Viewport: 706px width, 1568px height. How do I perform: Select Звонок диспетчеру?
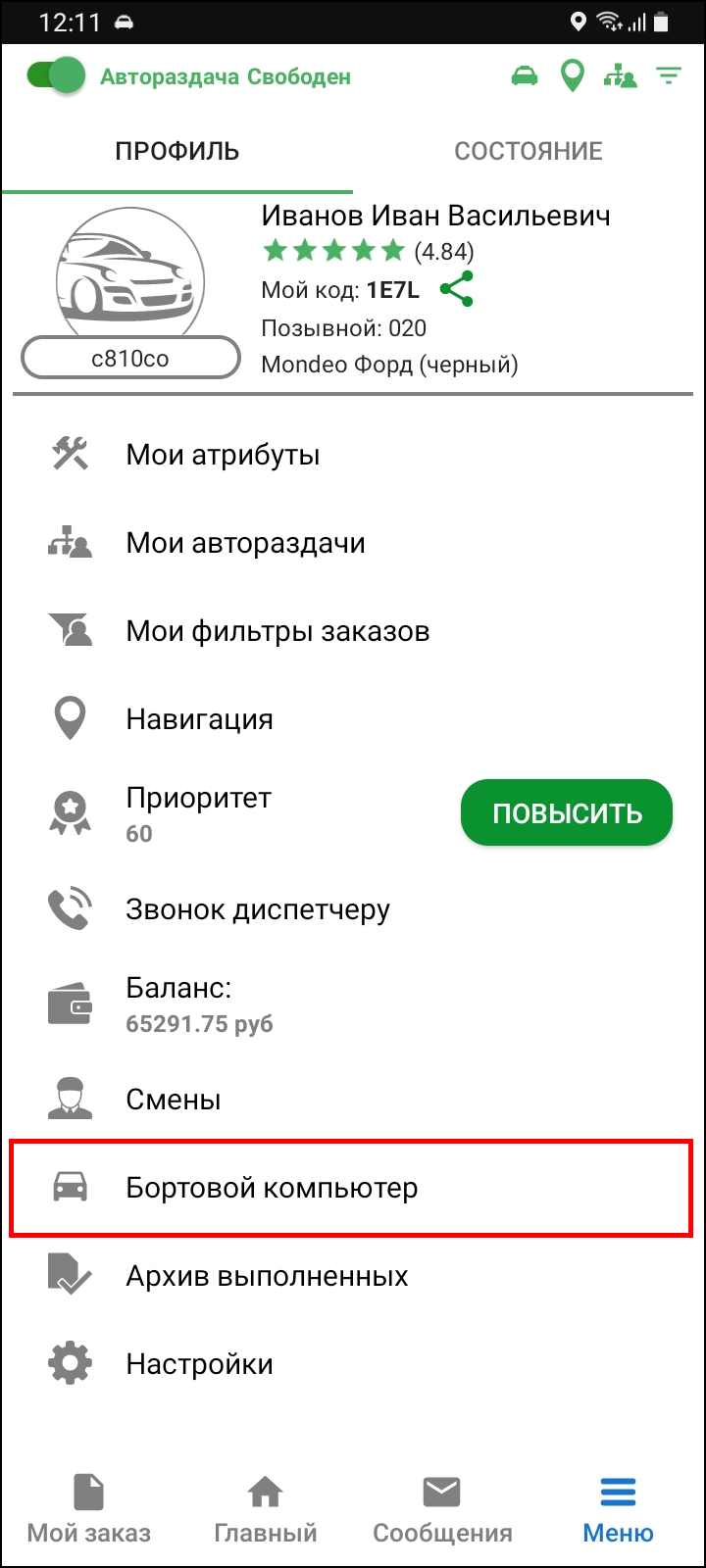pyautogui.click(x=258, y=909)
